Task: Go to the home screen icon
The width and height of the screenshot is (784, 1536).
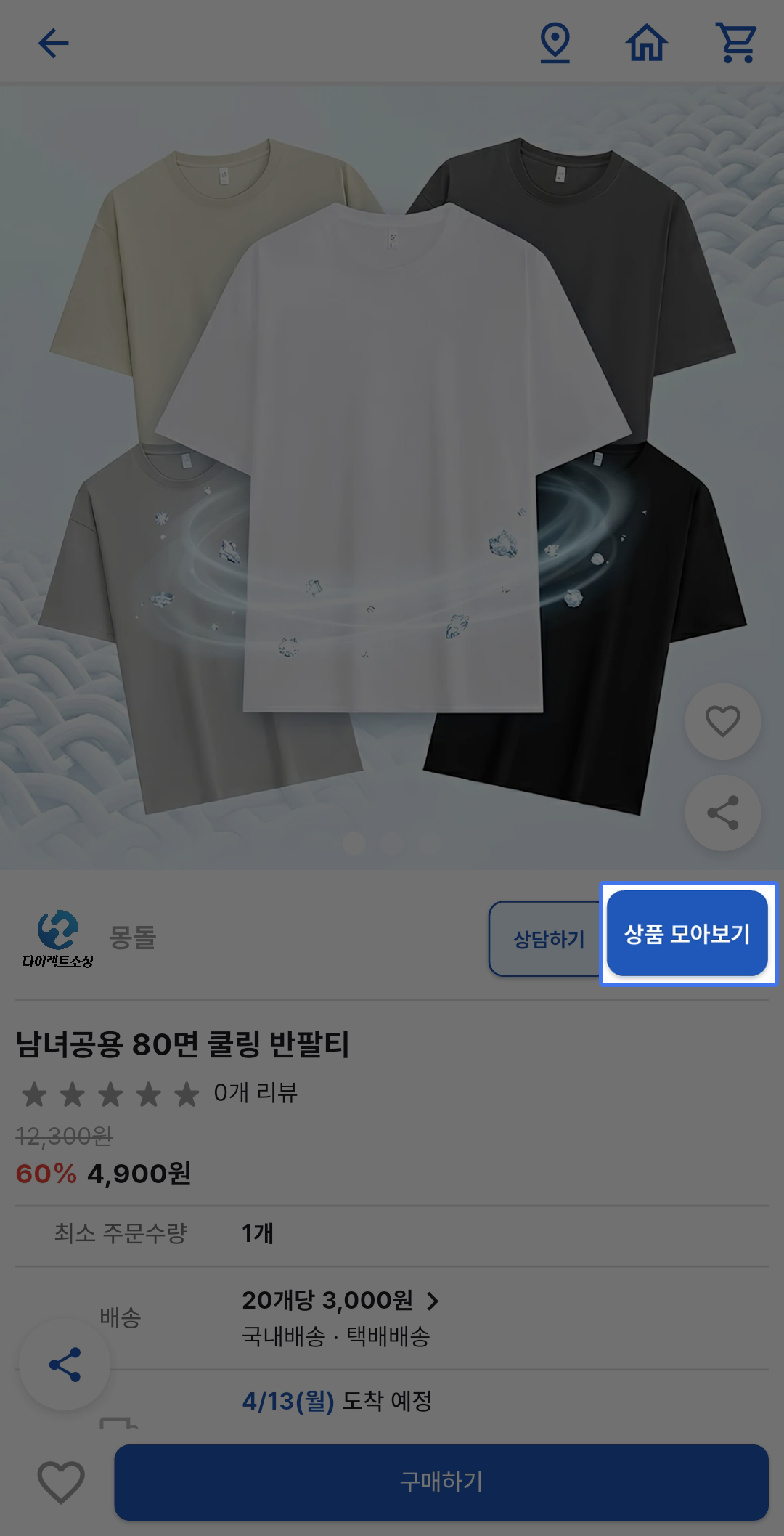Action: pyautogui.click(x=646, y=43)
